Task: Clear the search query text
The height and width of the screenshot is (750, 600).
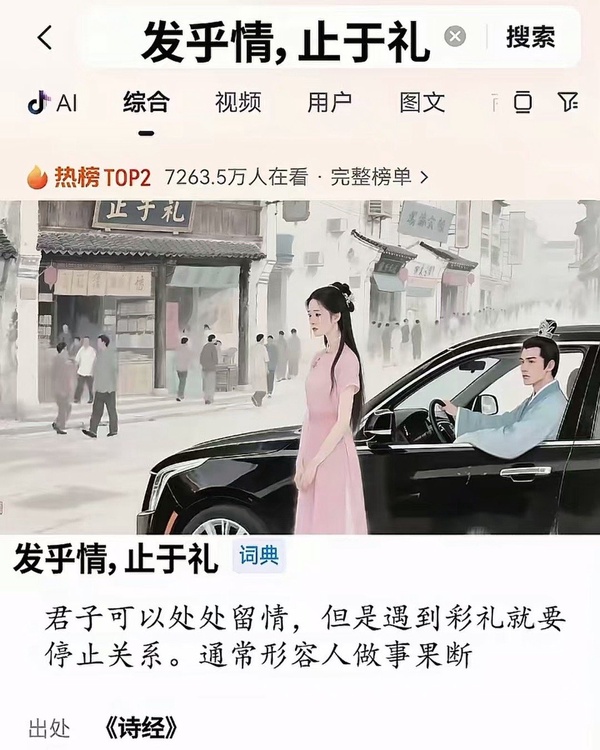Action: (455, 39)
